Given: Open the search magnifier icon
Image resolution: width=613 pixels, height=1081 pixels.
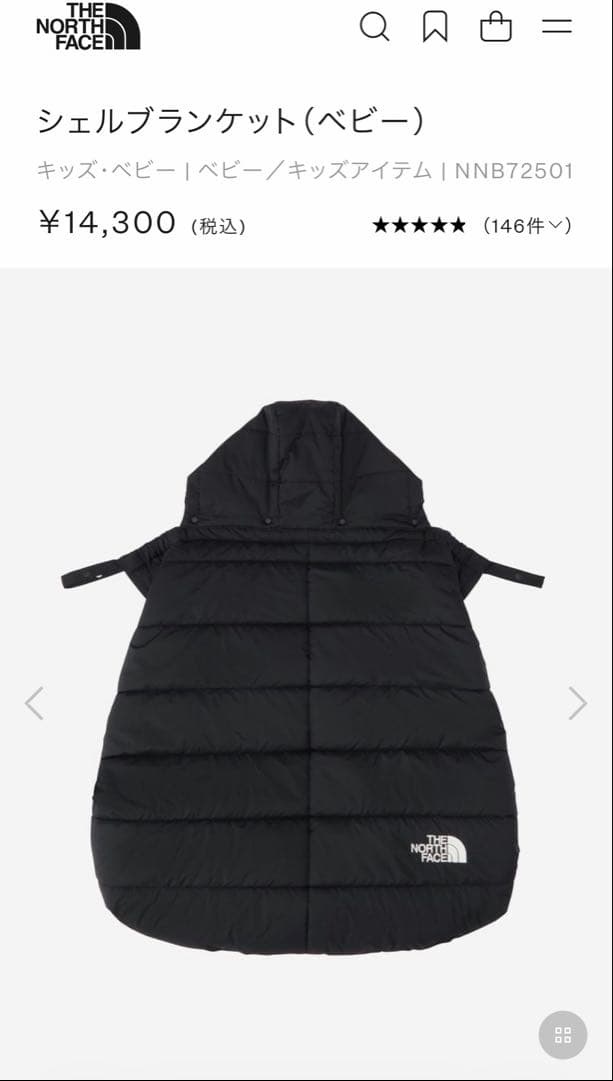Looking at the screenshot, I should click(x=374, y=27).
